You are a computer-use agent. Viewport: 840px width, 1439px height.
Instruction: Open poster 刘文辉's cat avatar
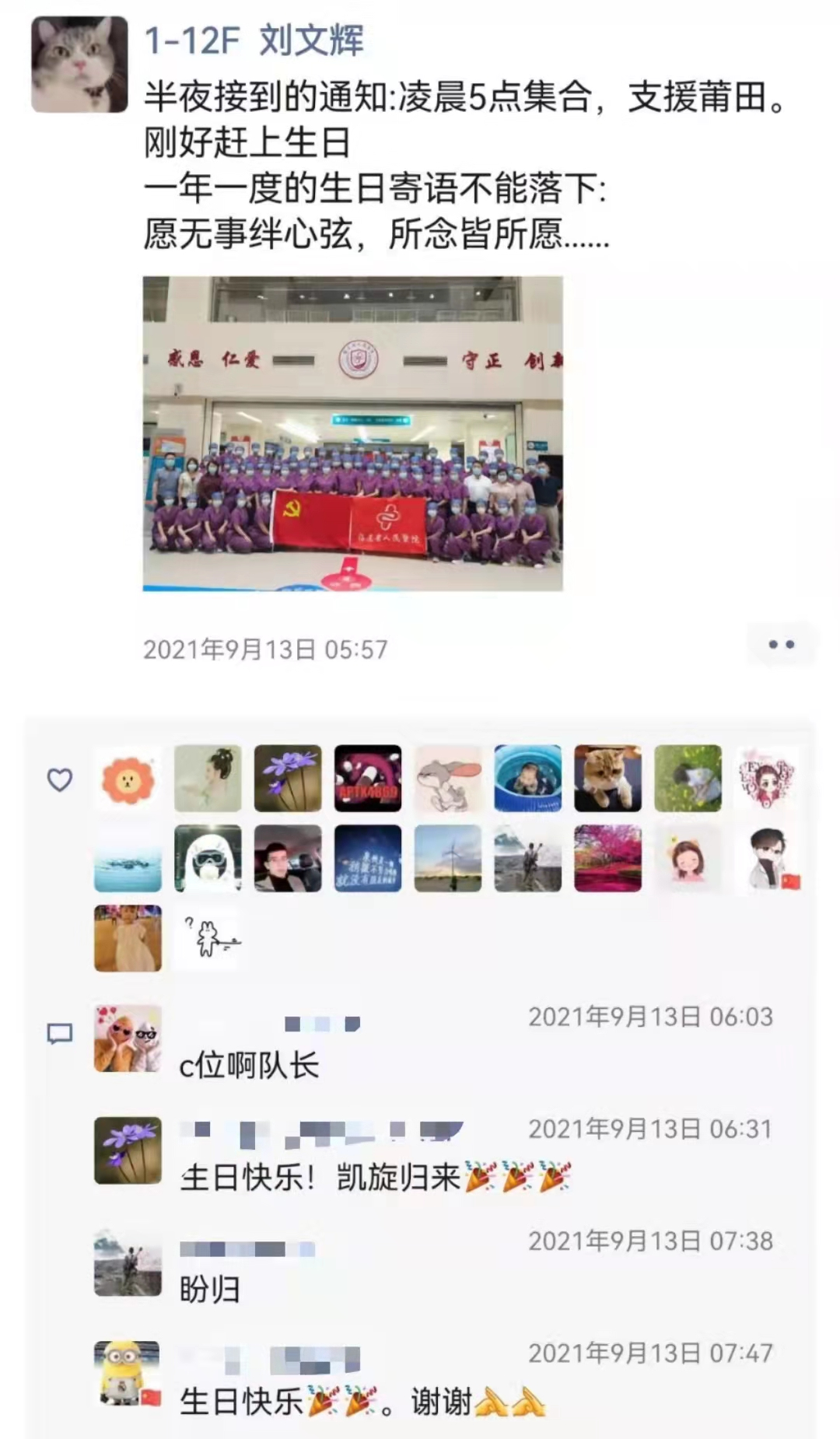[x=79, y=65]
